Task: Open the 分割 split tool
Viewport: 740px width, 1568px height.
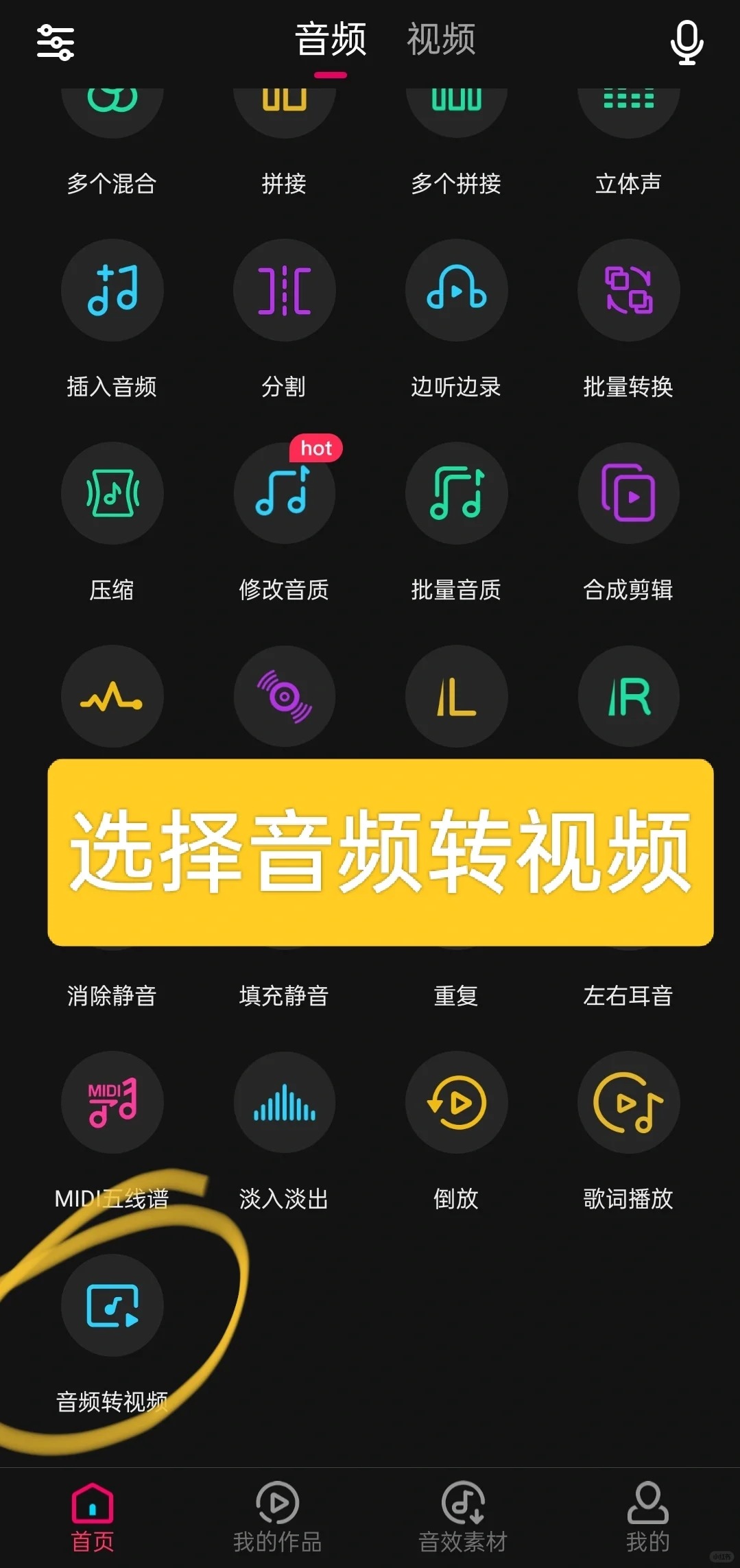Action: pos(284,290)
